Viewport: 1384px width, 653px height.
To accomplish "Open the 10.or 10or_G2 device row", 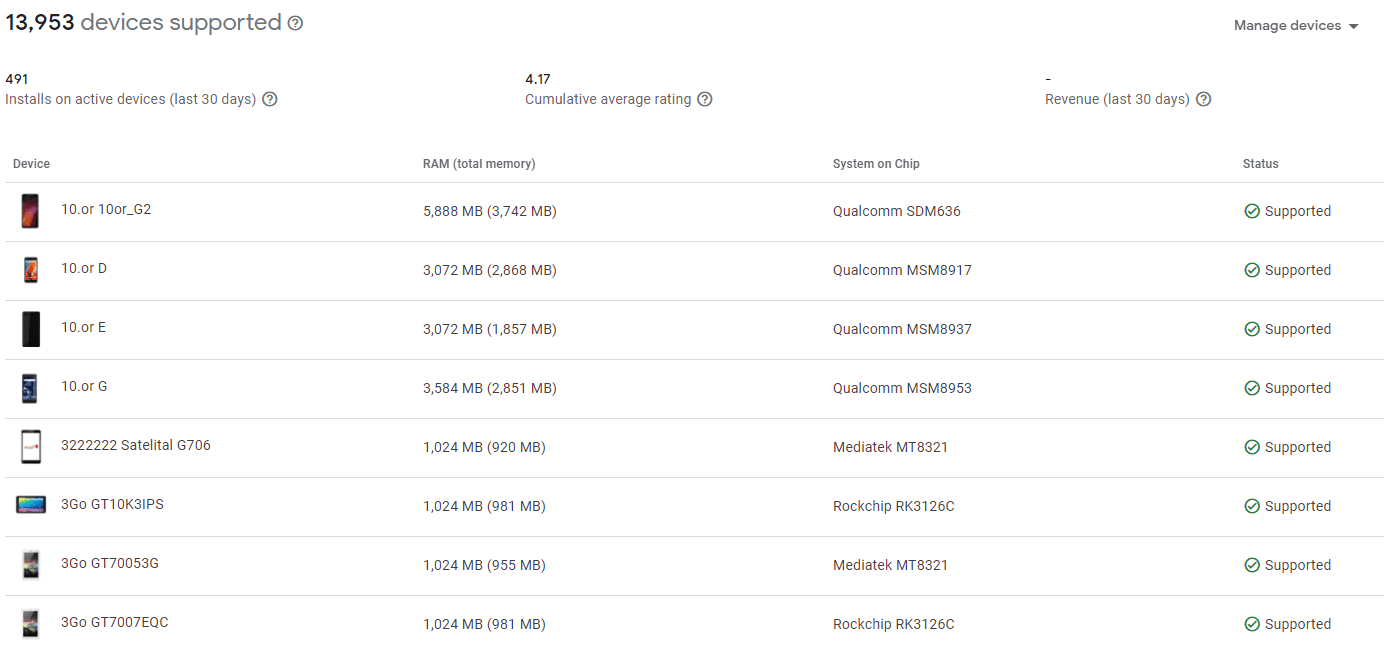I will click(x=106, y=210).
